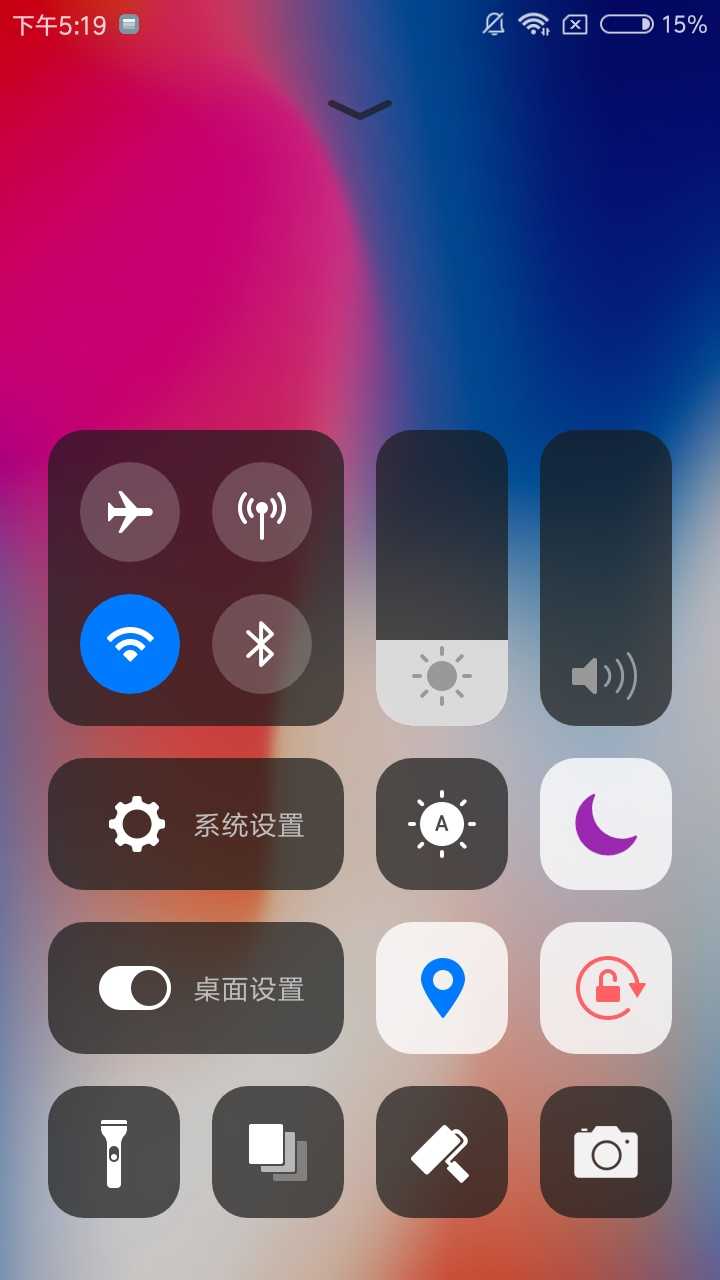
Task: Collapse the control center with the chevron
Action: click(x=360, y=109)
